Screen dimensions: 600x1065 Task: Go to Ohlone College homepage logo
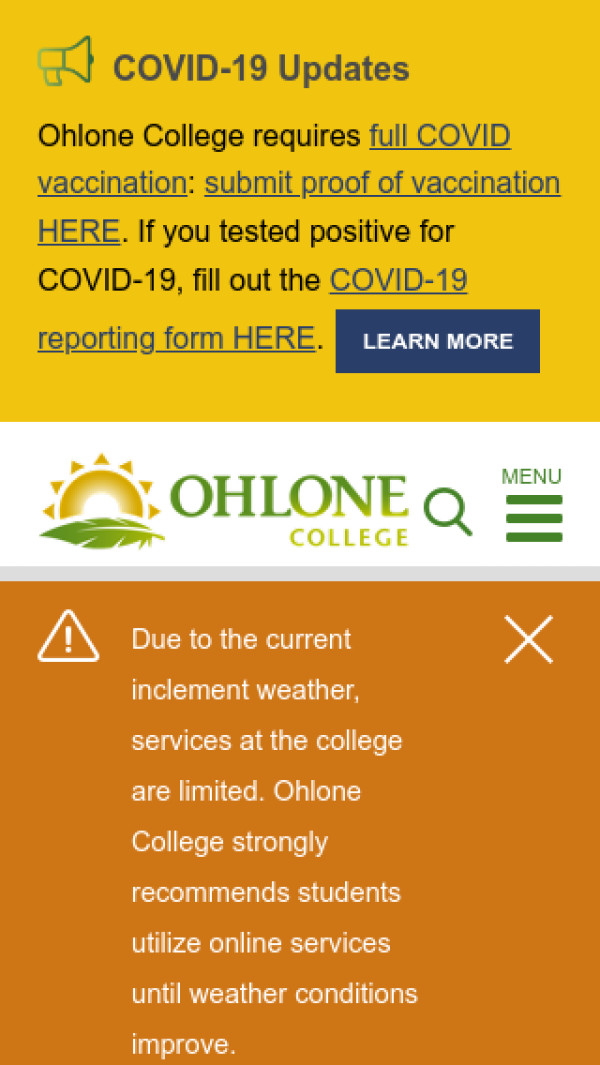[x=225, y=501]
